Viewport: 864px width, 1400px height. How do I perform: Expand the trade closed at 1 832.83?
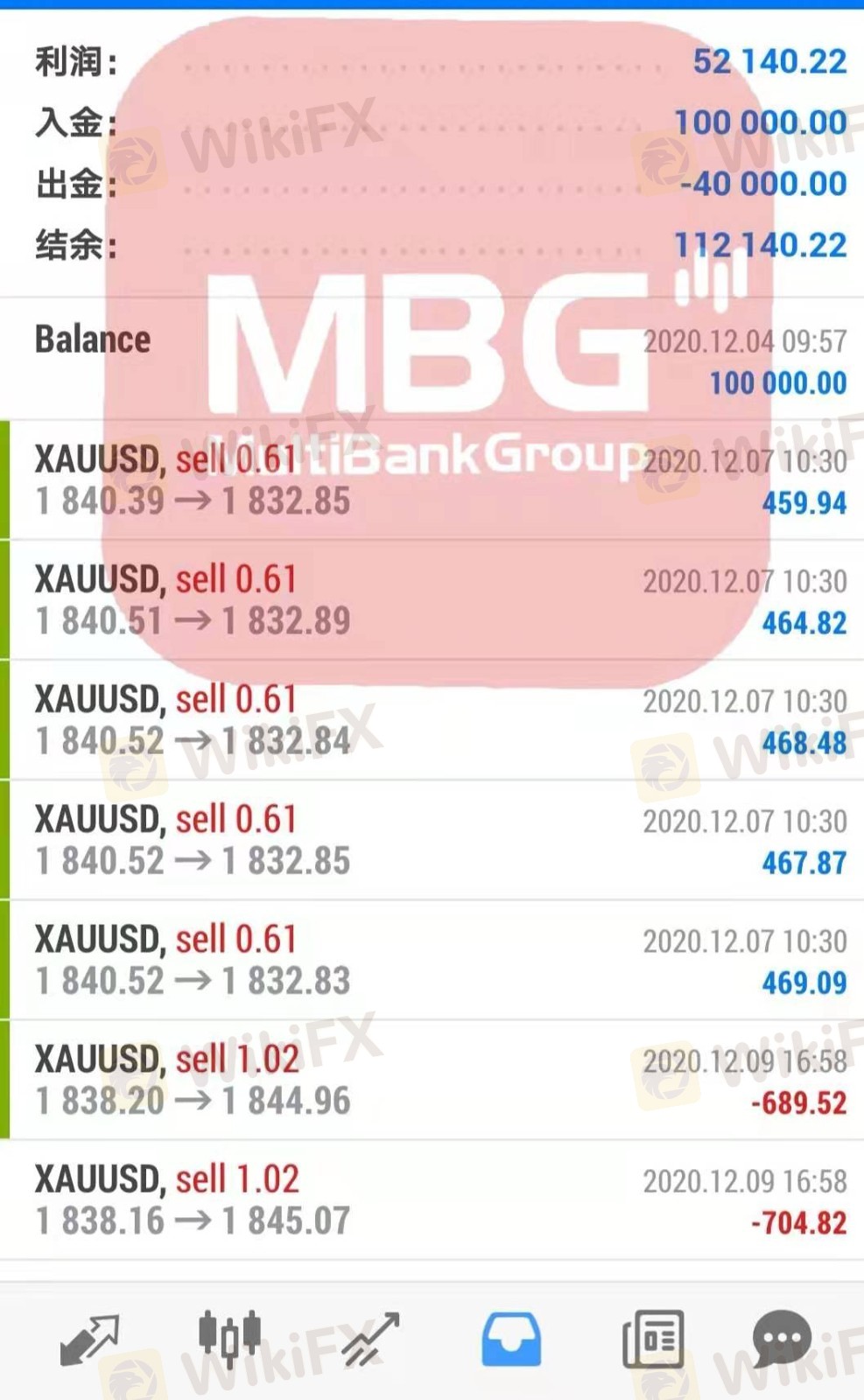click(x=432, y=960)
